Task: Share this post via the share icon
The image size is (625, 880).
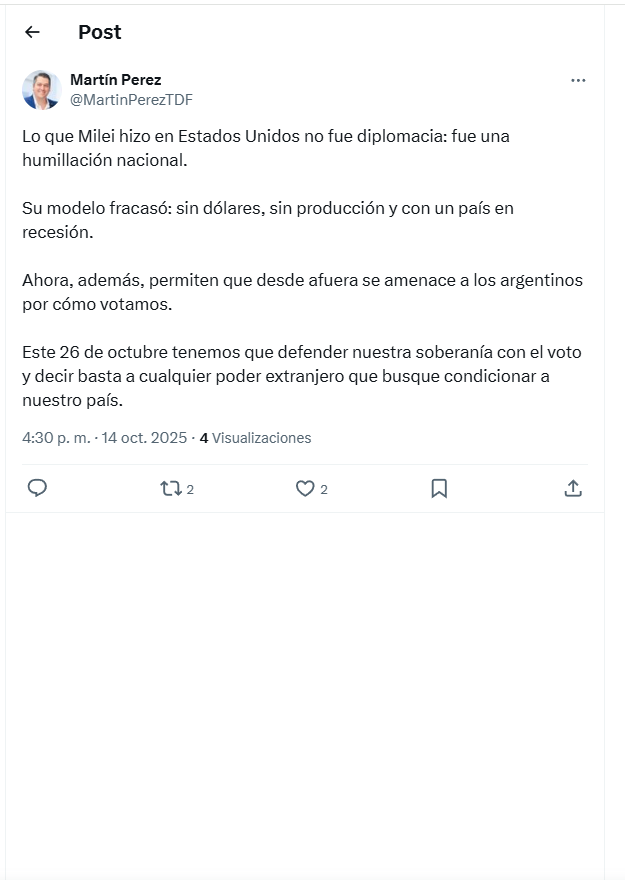Action: click(x=573, y=488)
